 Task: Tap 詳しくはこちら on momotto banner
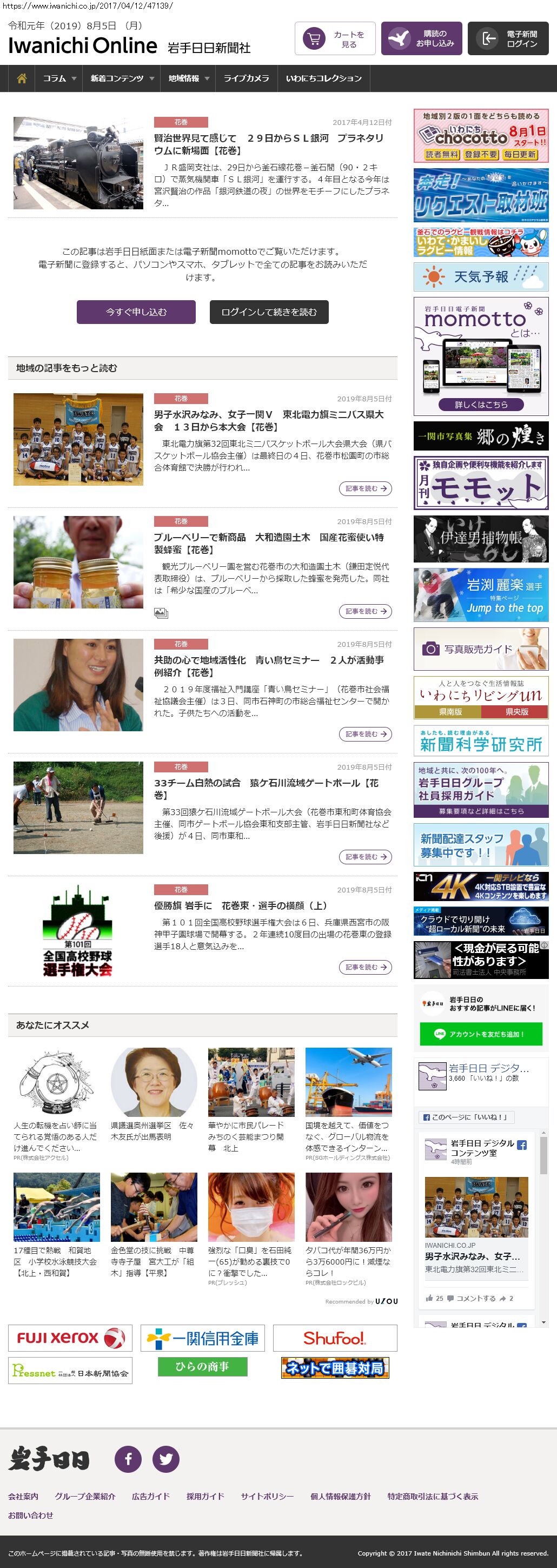(481, 405)
